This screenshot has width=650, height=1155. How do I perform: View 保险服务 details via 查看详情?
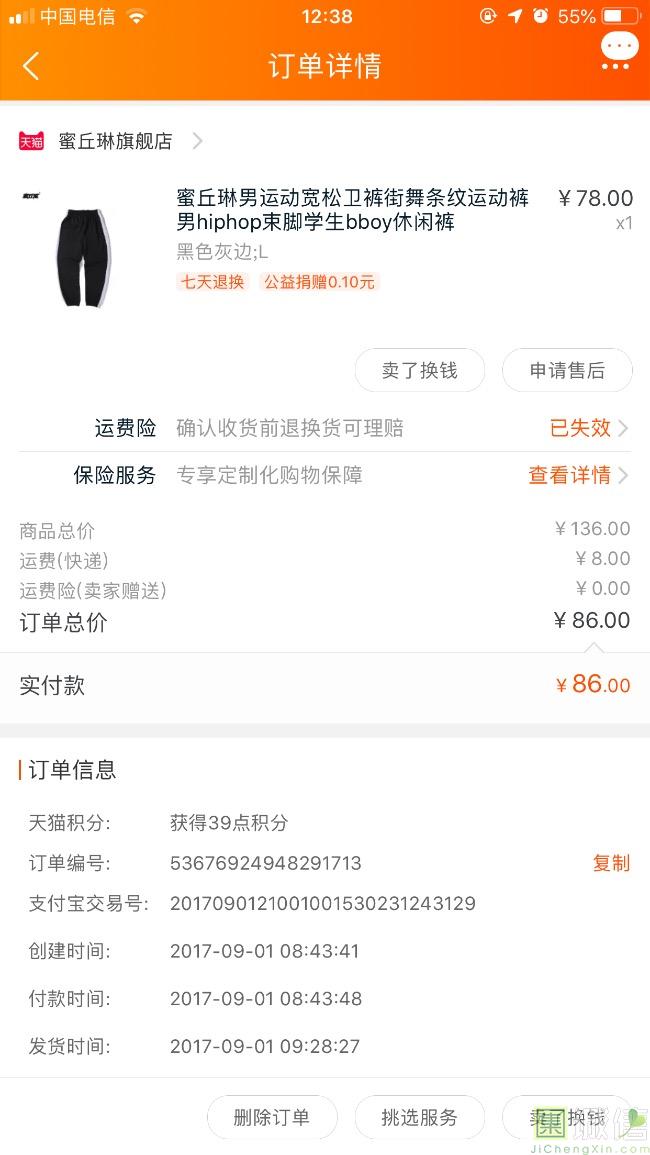pyautogui.click(x=577, y=475)
